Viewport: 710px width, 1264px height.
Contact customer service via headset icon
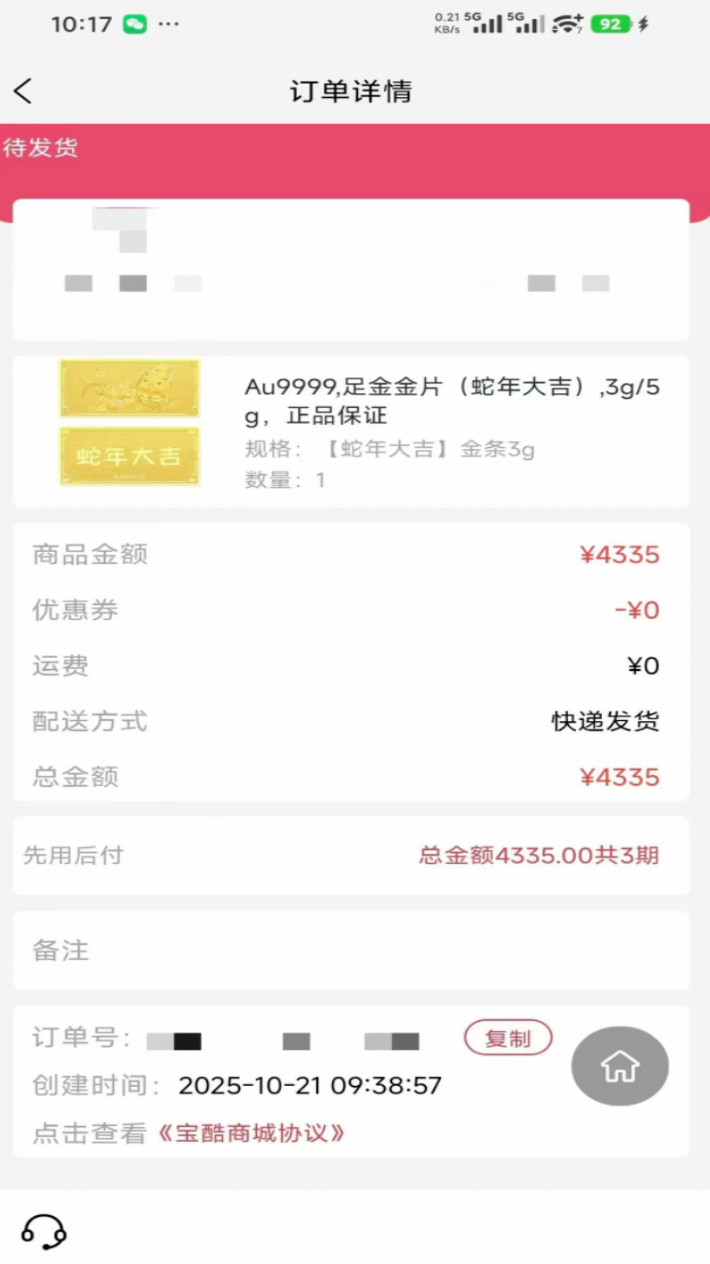tap(44, 1231)
